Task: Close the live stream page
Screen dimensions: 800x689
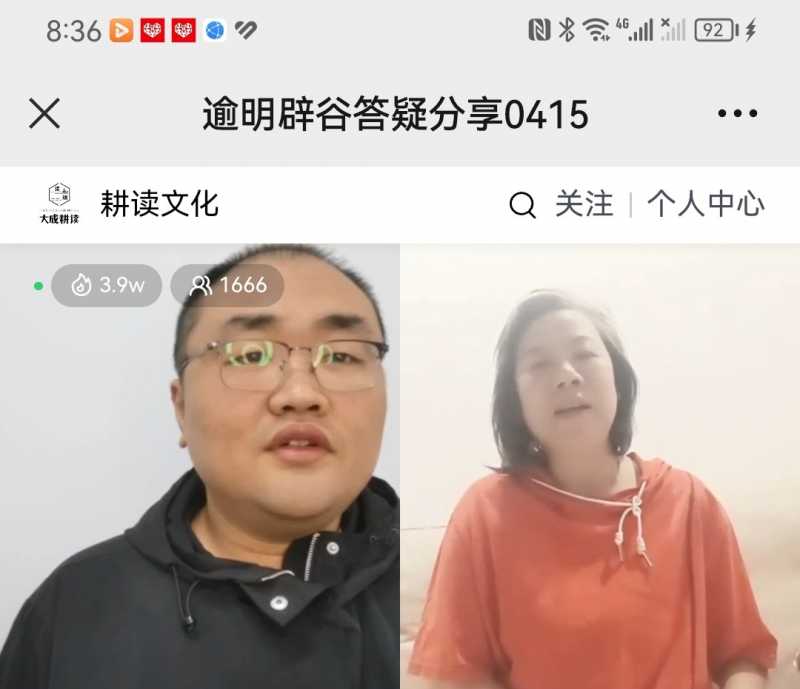Action: (x=44, y=114)
